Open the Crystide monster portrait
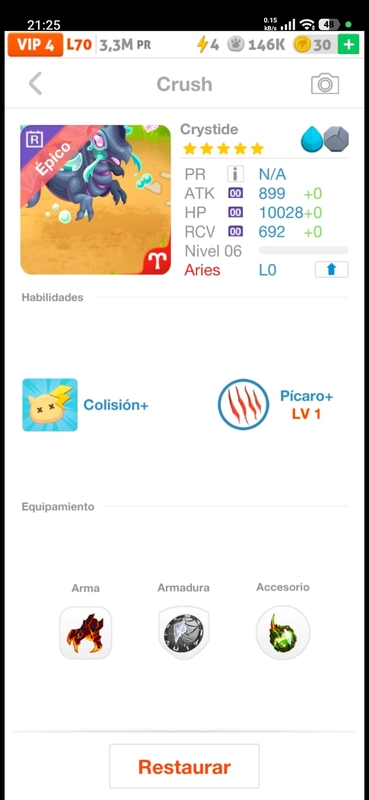Image resolution: width=369 pixels, height=800 pixels. click(x=95, y=200)
